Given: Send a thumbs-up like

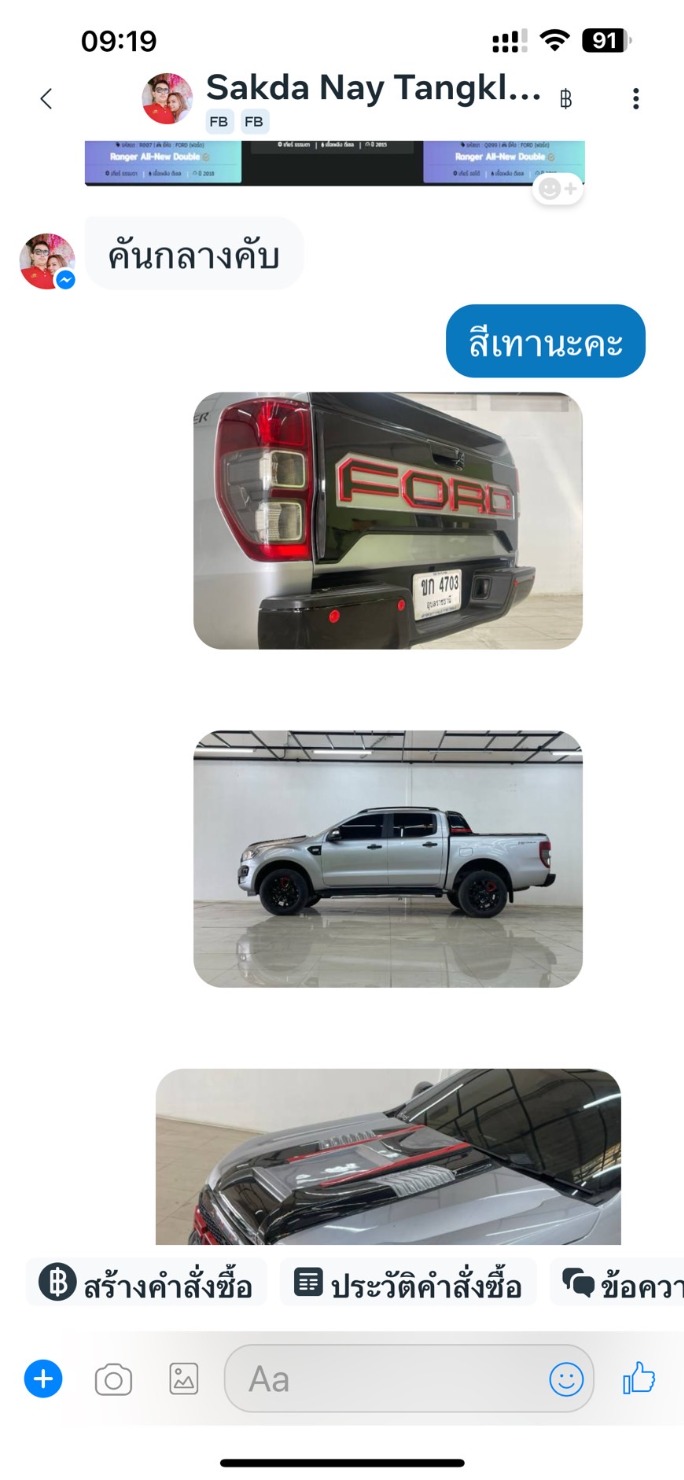Looking at the screenshot, I should 639,1379.
